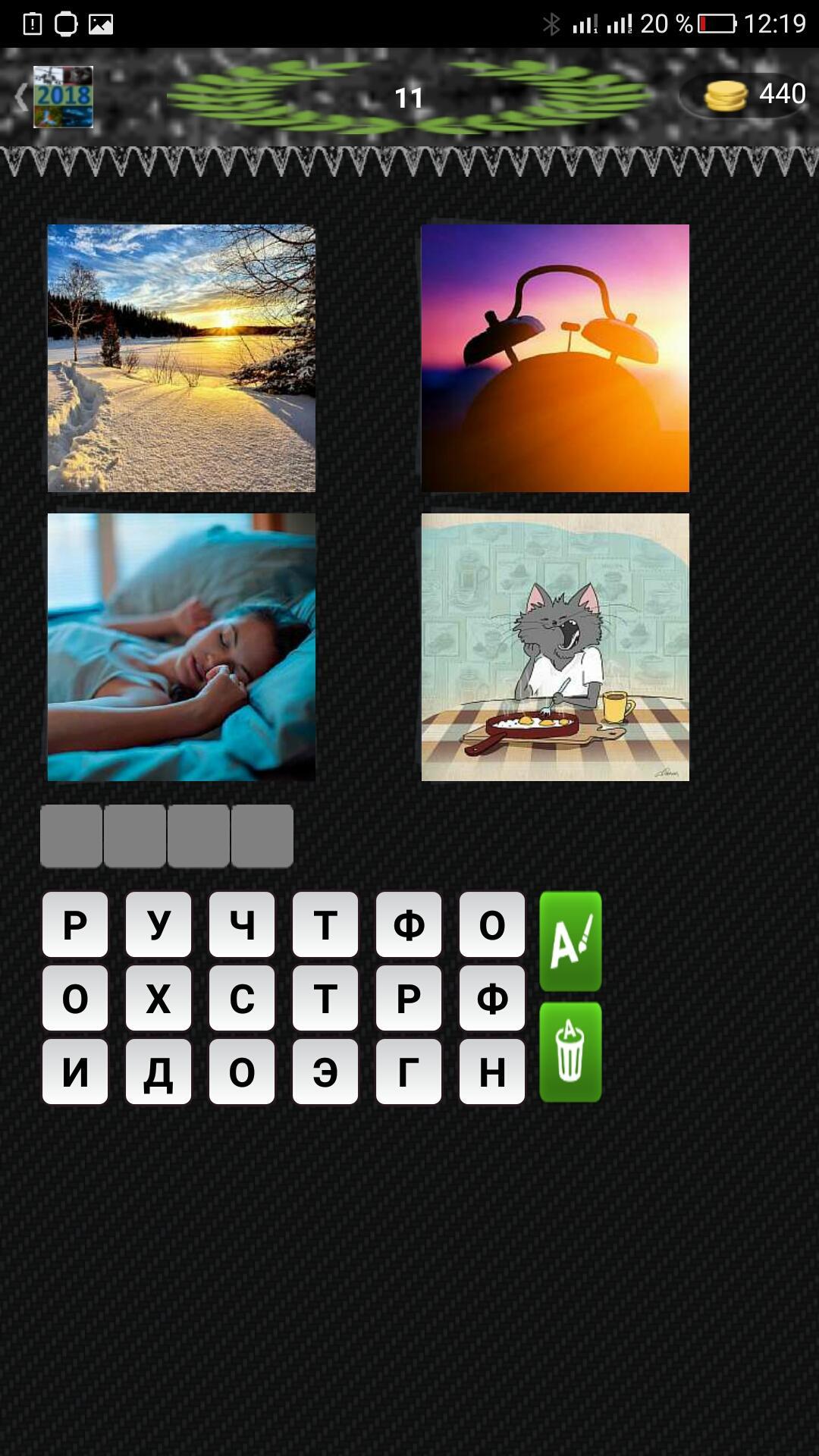This screenshot has width=819, height=1456.
Task: Choose the letter Э tile
Action: coord(325,1072)
